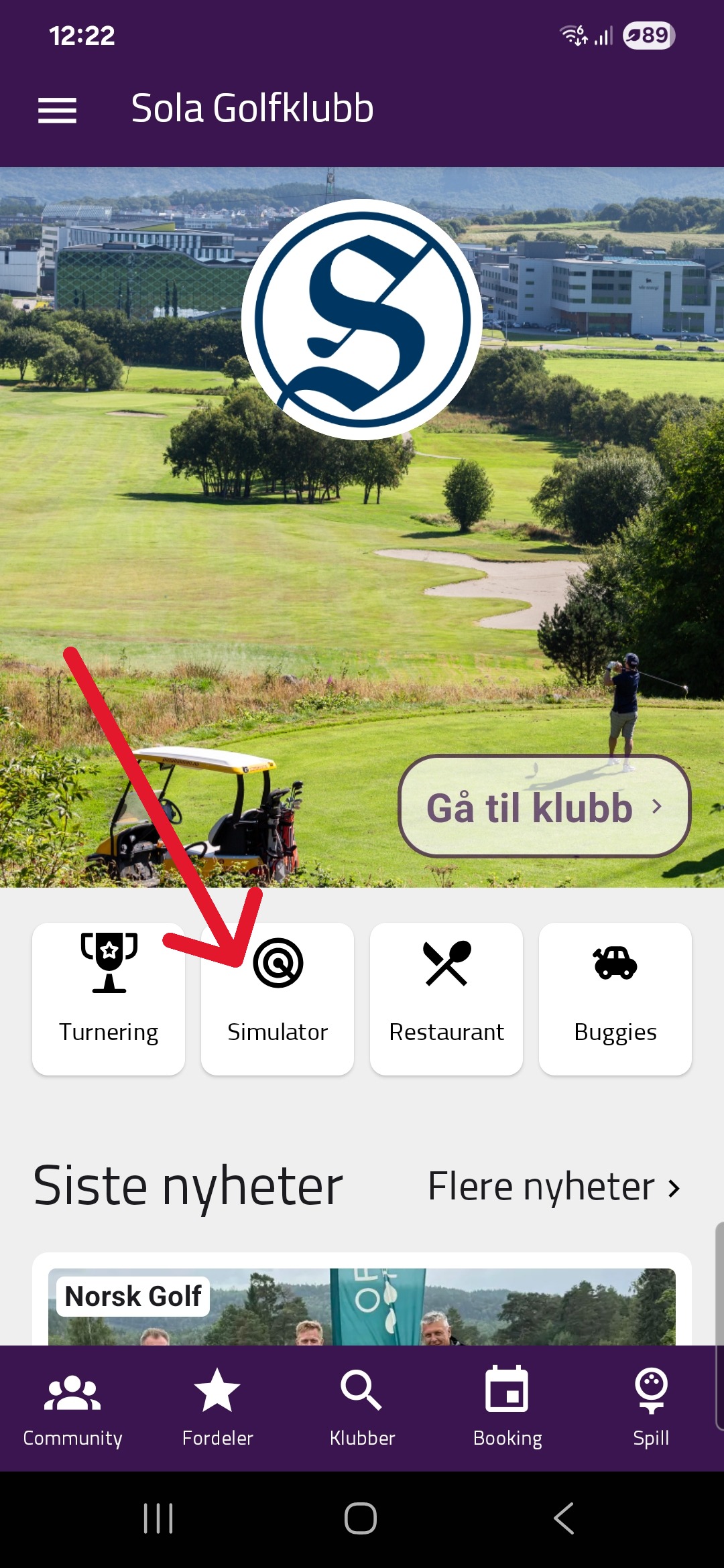Viewport: 724px width, 1568px height.
Task: Switch to the Spill tab
Action: 651,1407
